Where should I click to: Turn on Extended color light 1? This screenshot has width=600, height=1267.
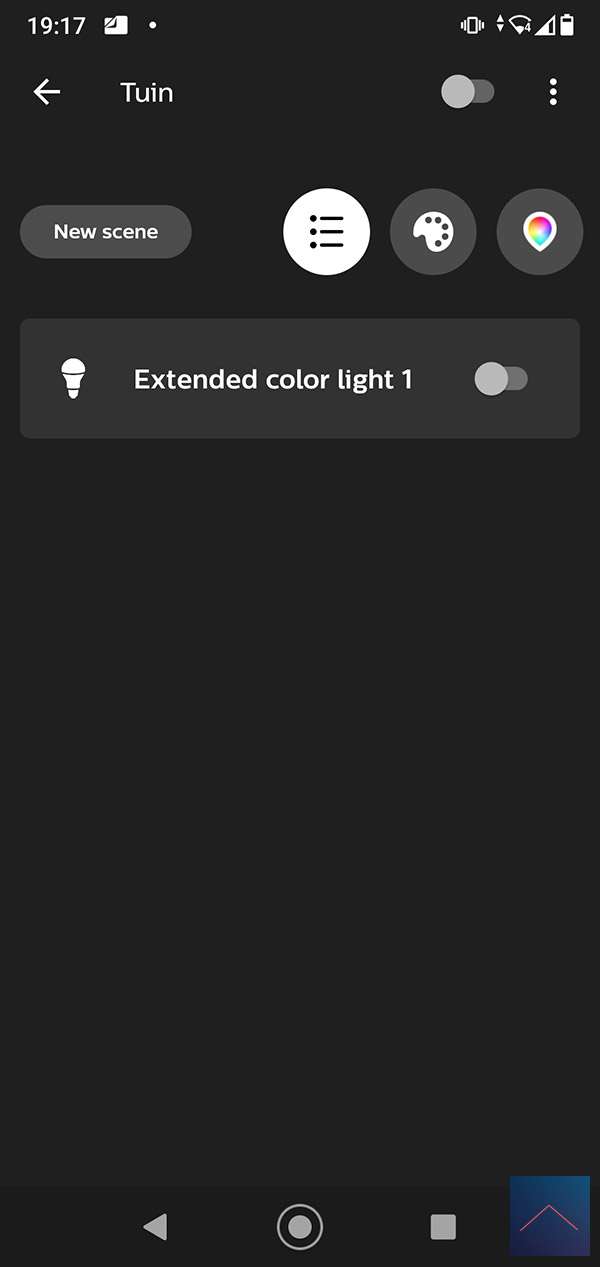coord(501,379)
